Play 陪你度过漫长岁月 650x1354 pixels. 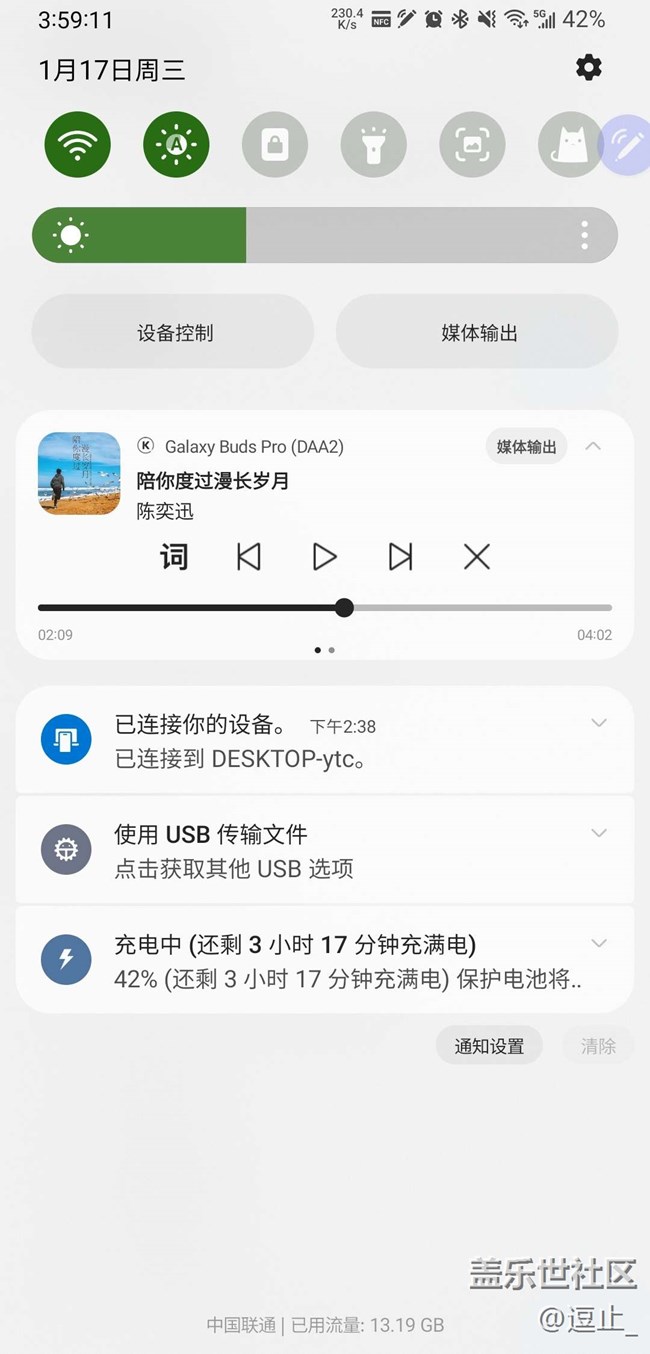[324, 557]
